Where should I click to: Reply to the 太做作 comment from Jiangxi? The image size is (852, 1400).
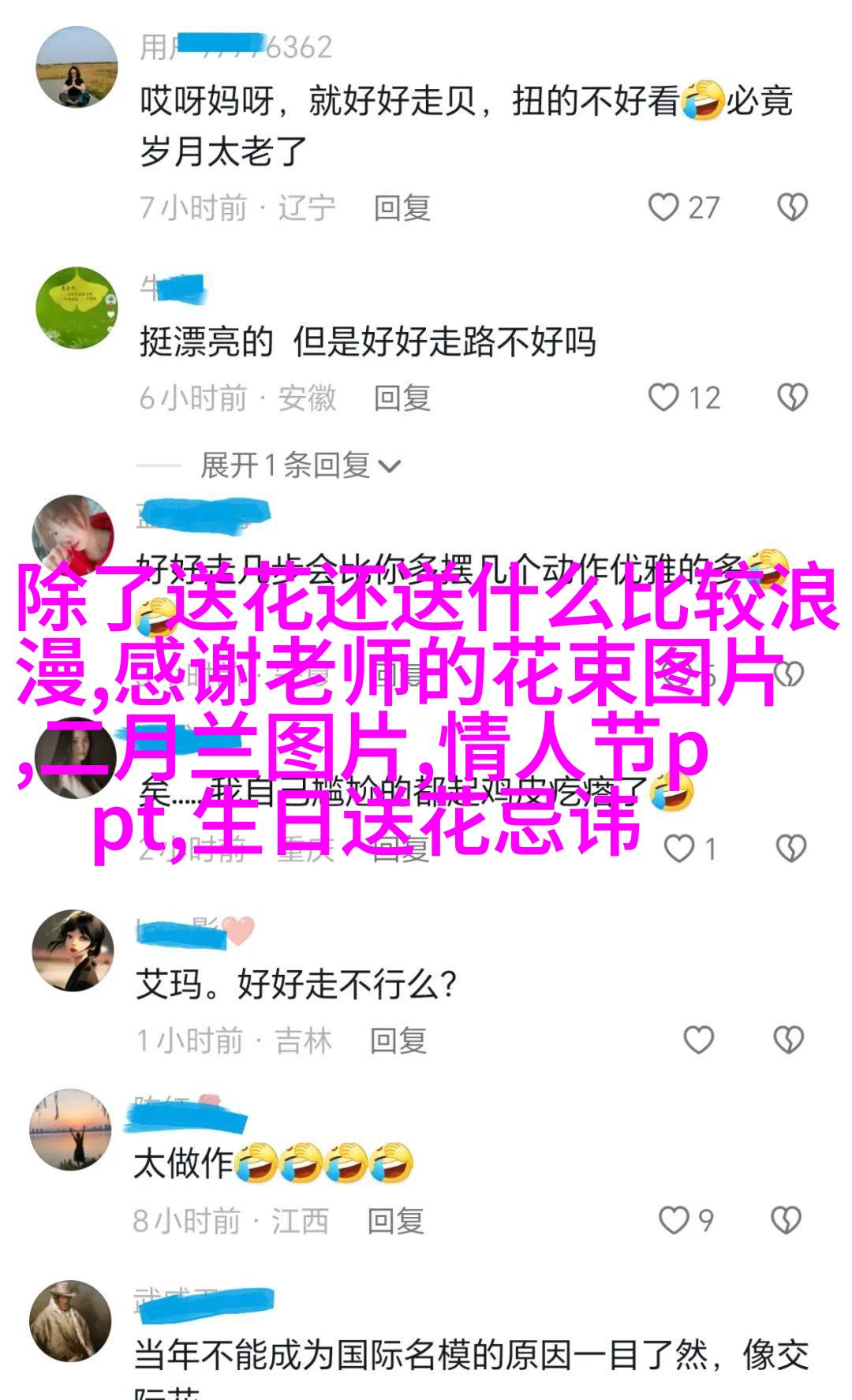(x=395, y=1221)
